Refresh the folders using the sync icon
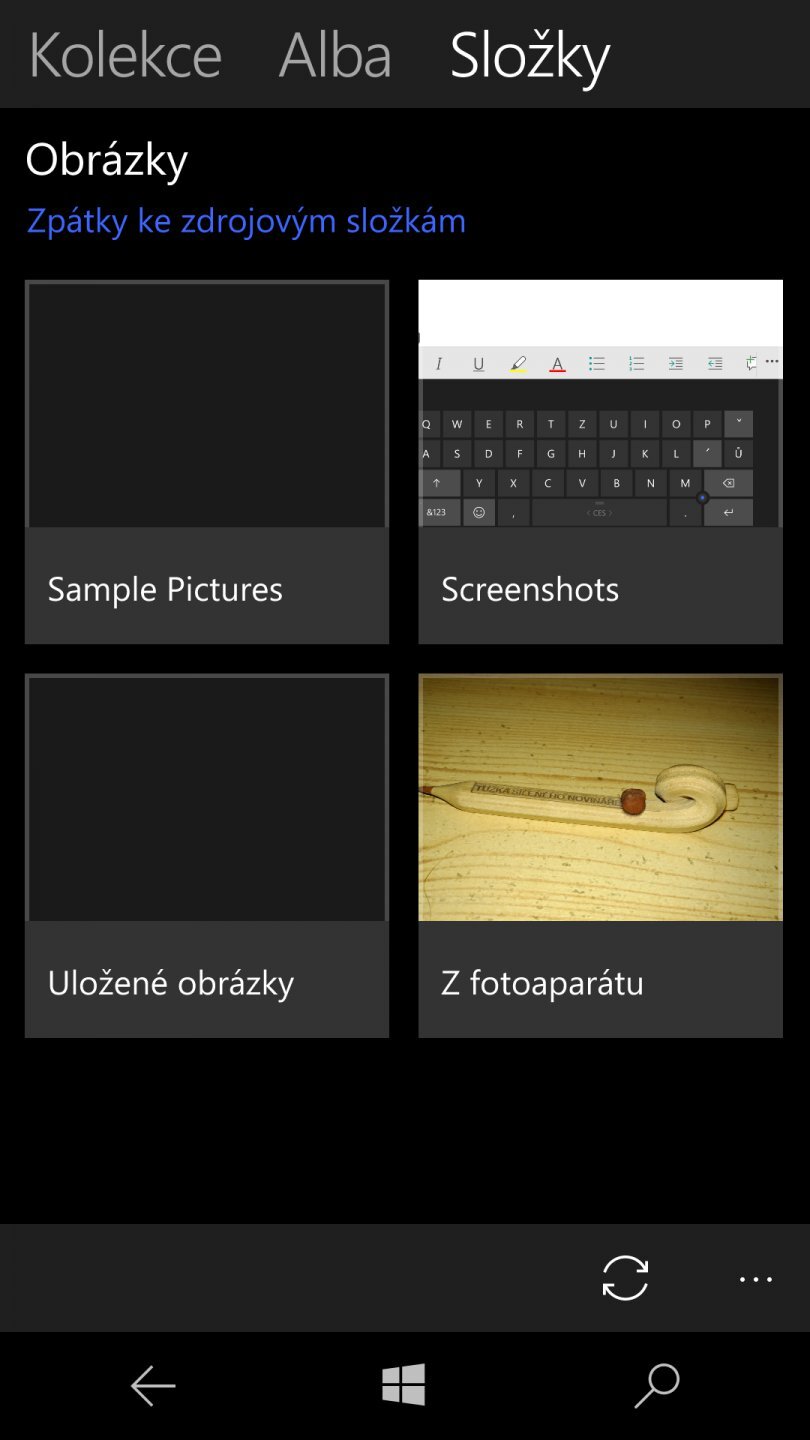The height and width of the screenshot is (1440, 810). coord(624,1279)
